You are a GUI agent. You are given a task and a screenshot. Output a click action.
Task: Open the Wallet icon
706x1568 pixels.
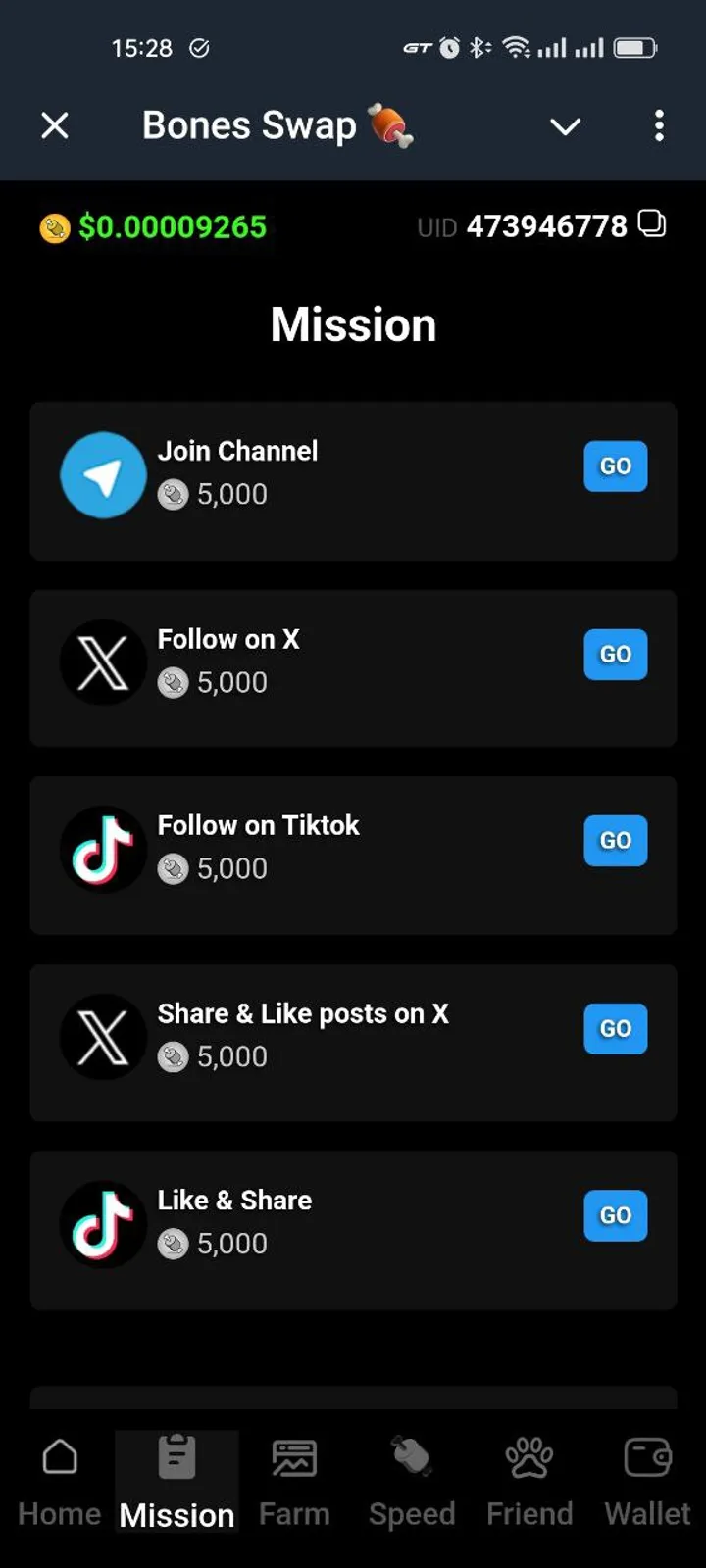pyautogui.click(x=645, y=1457)
